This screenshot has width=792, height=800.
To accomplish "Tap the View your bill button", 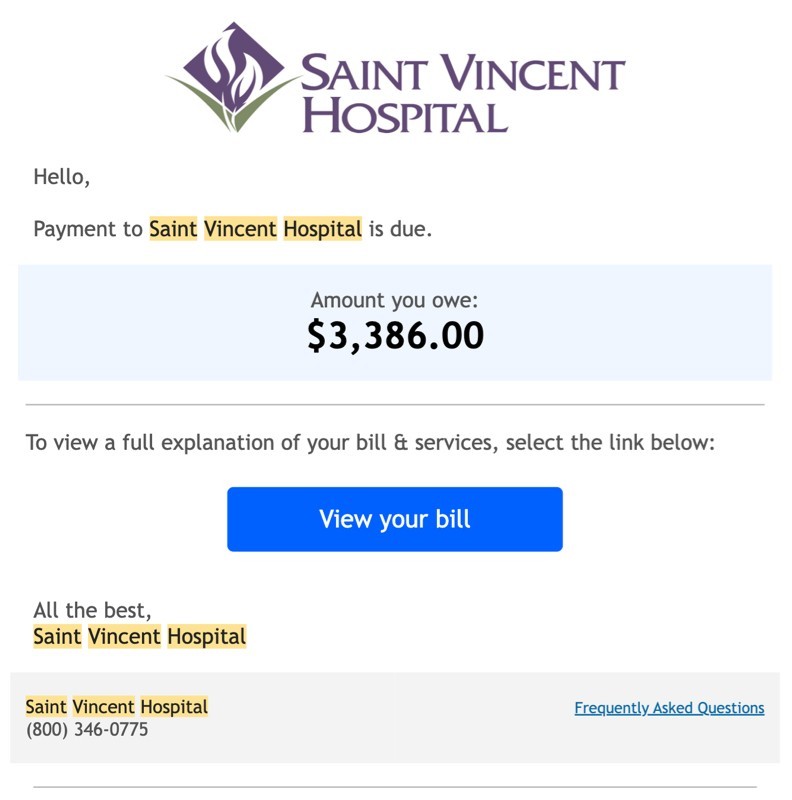I will click(x=394, y=519).
